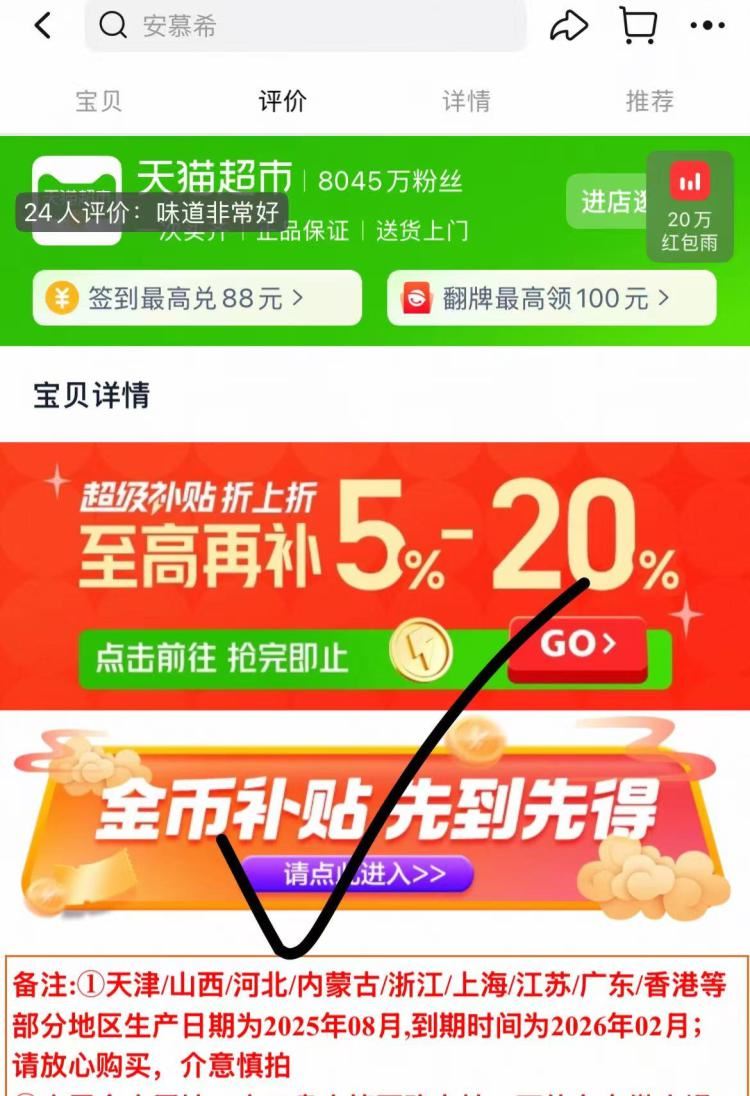Open the 超级补贴折上折 banner
The image size is (750, 1096).
tap(375, 576)
